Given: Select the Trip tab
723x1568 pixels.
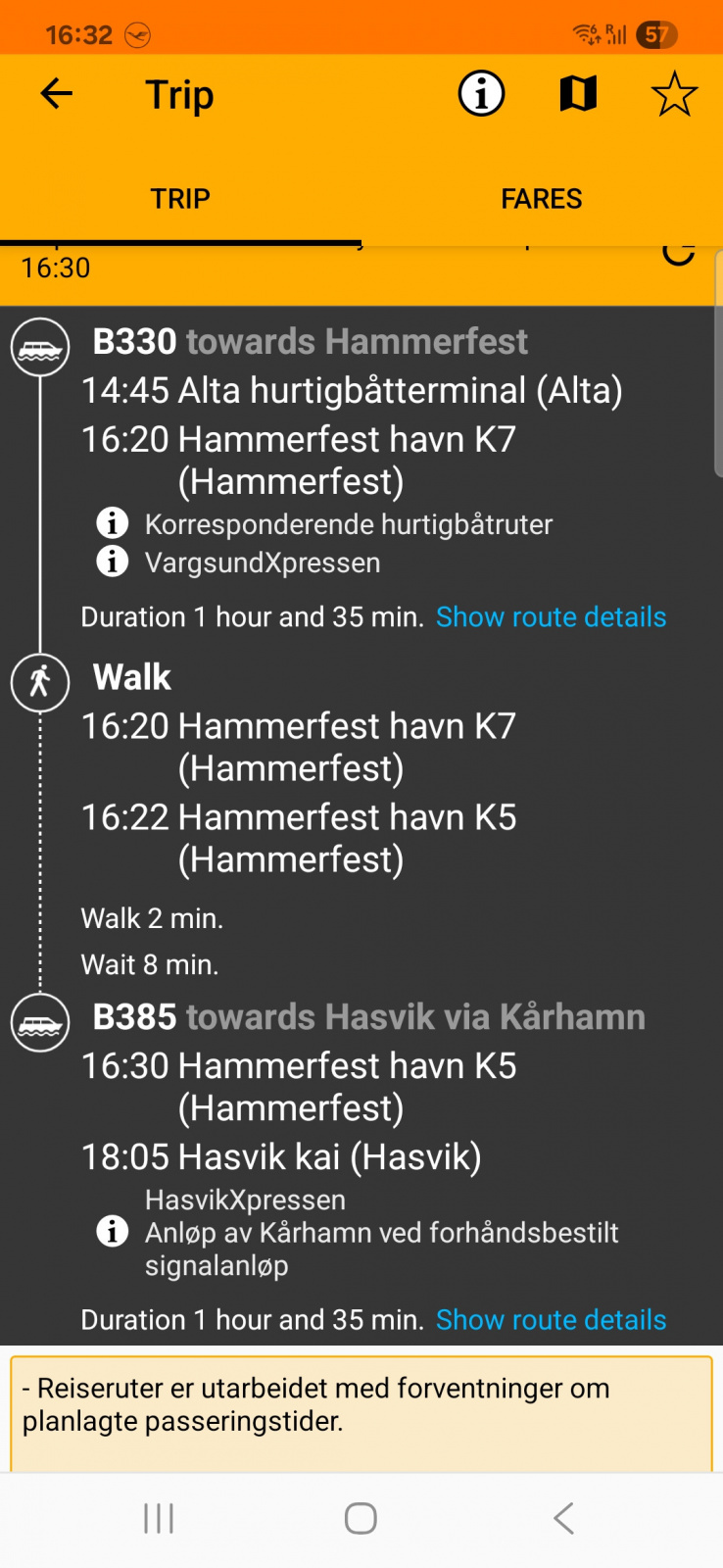Looking at the screenshot, I should 180,199.
